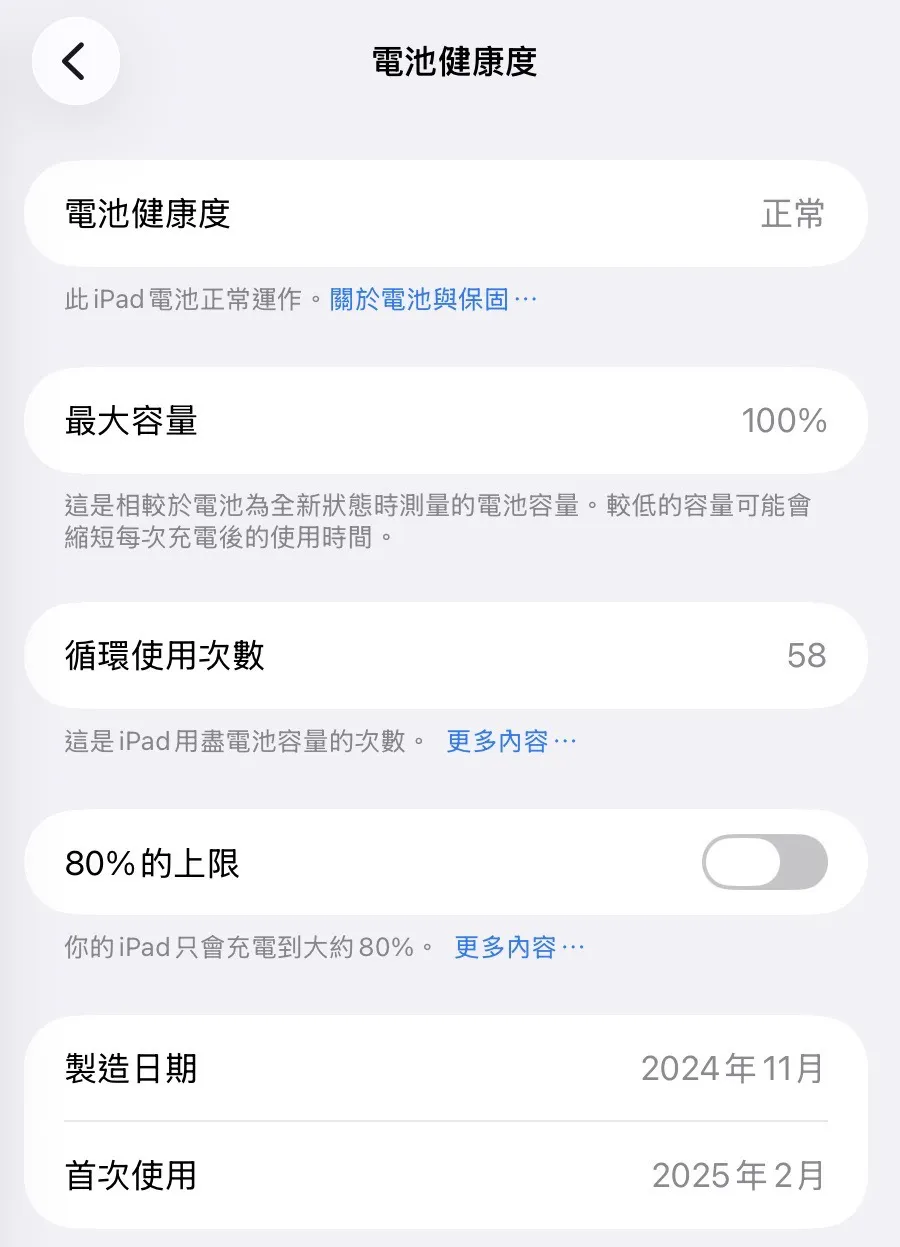Tap the 電池健康度 page title
Image resolution: width=900 pixels, height=1247 pixels.
(455, 62)
